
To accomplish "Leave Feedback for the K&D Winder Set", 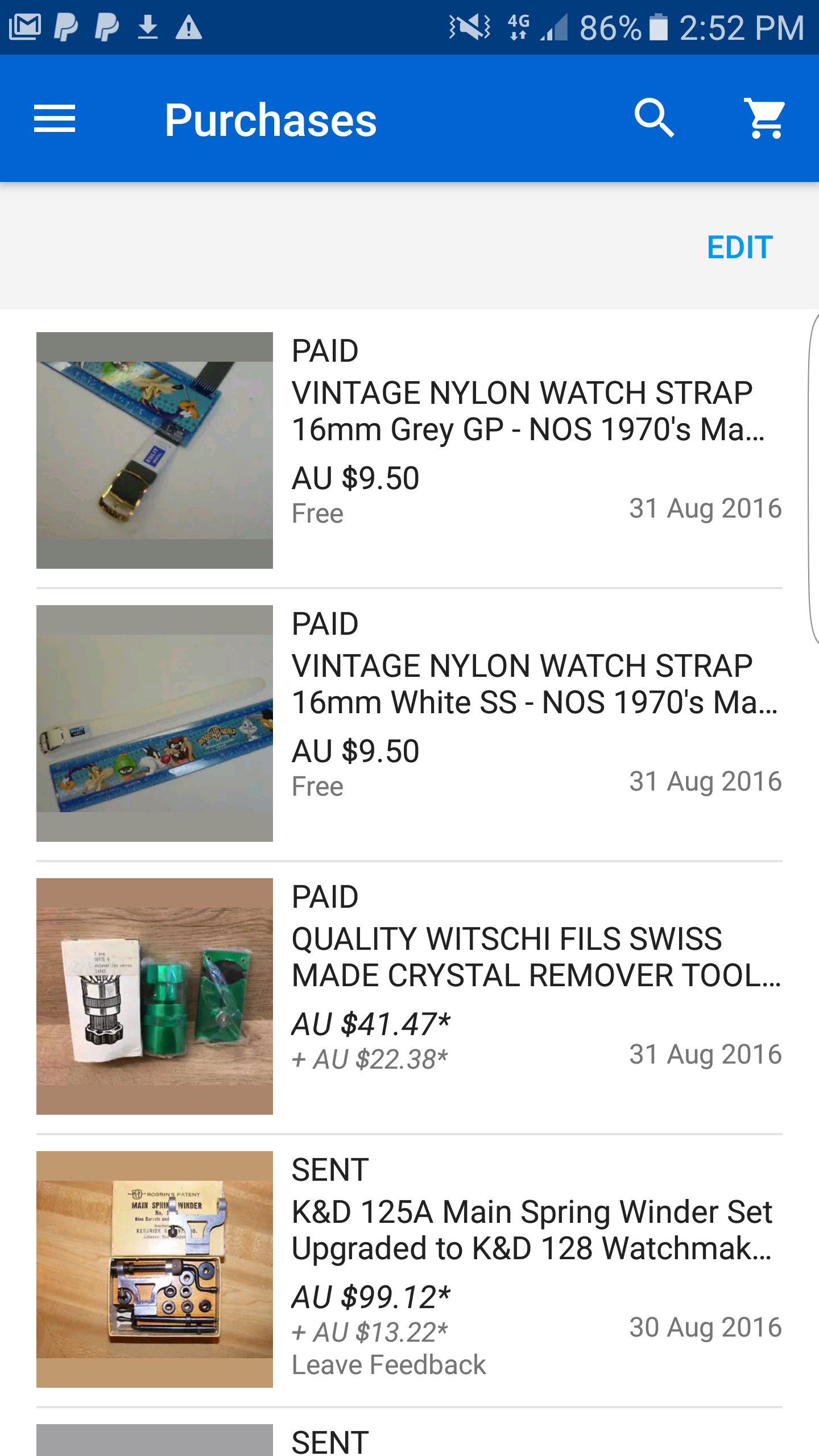I will [389, 1365].
